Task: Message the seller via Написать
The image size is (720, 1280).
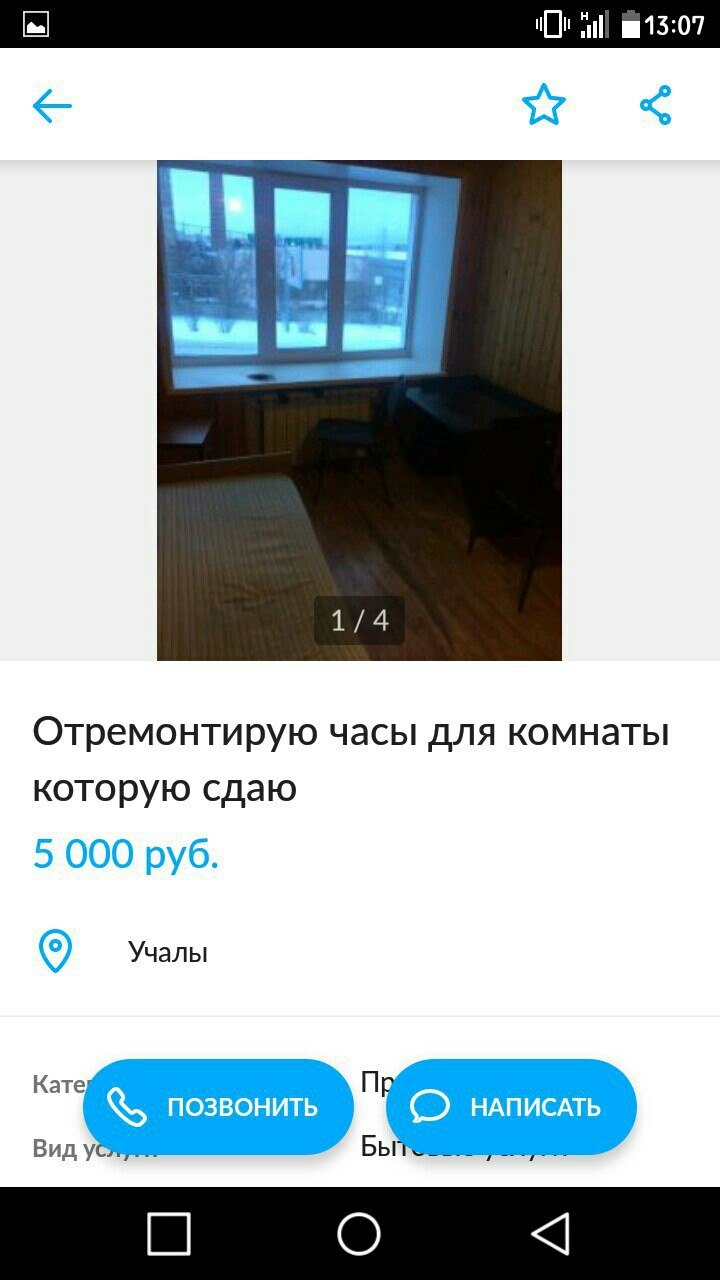Action: (x=511, y=1107)
